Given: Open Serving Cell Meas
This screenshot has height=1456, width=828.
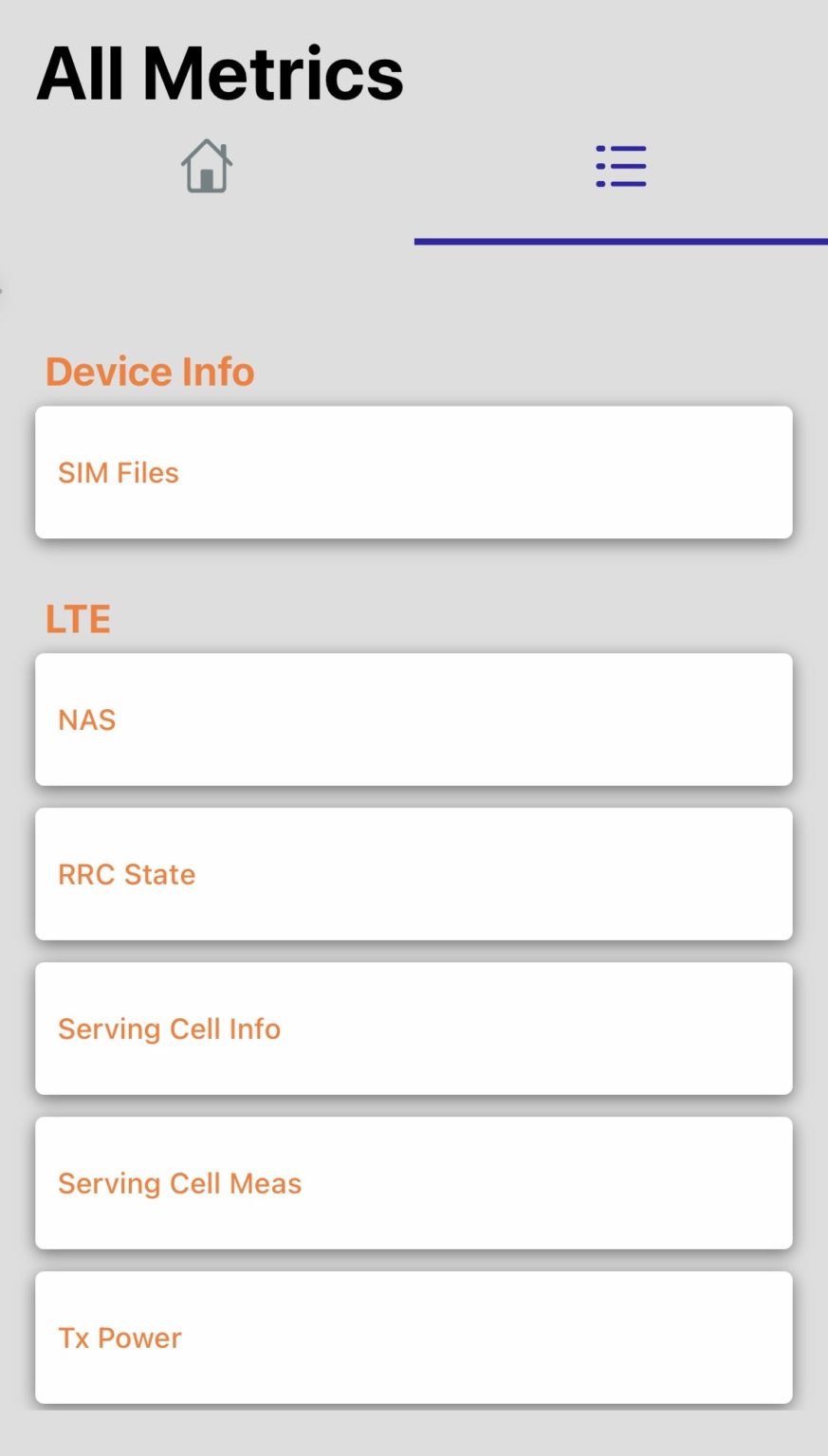Looking at the screenshot, I should click(414, 1183).
